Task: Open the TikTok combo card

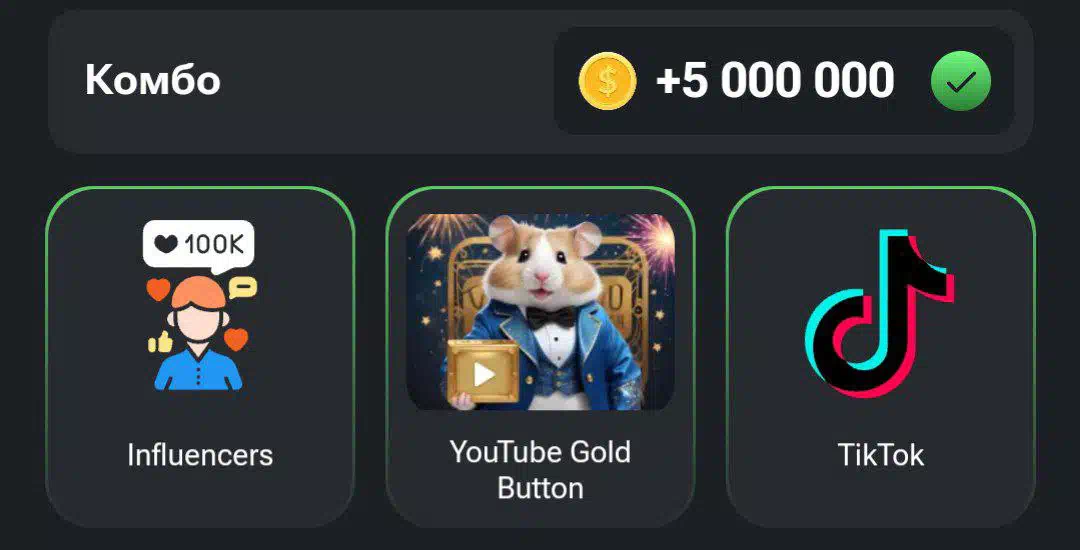Action: (x=880, y=355)
